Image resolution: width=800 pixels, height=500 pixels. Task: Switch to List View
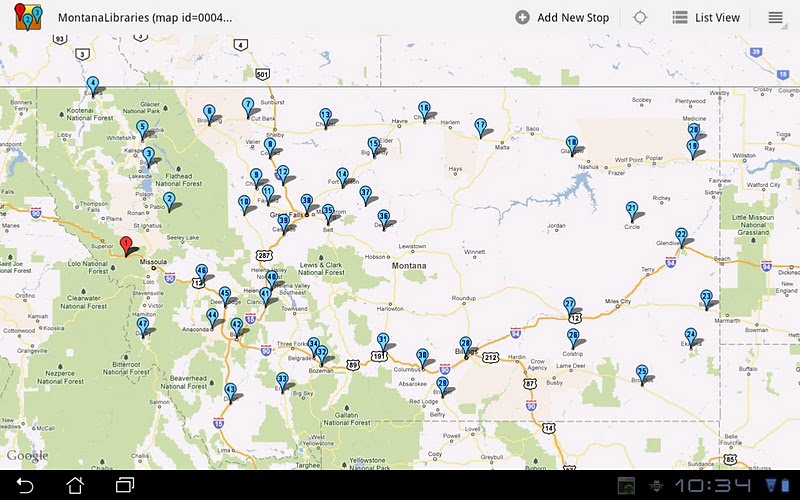coord(706,18)
